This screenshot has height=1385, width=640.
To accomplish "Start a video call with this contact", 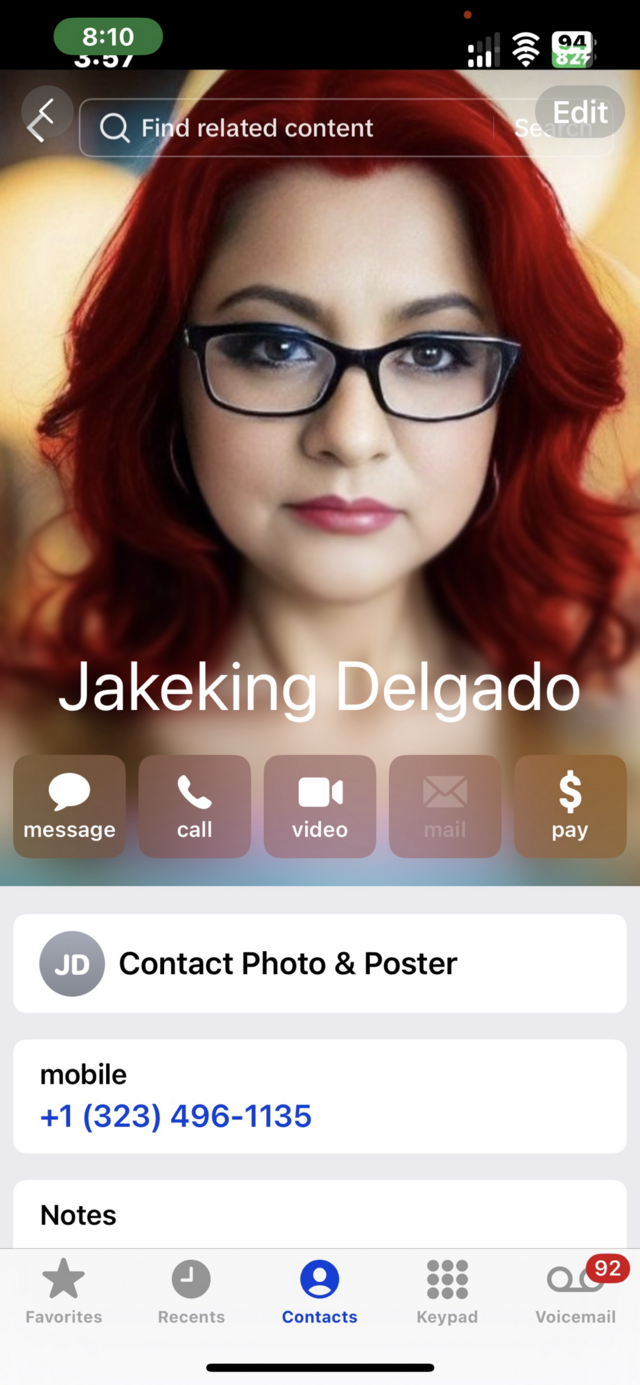I will tap(320, 806).
